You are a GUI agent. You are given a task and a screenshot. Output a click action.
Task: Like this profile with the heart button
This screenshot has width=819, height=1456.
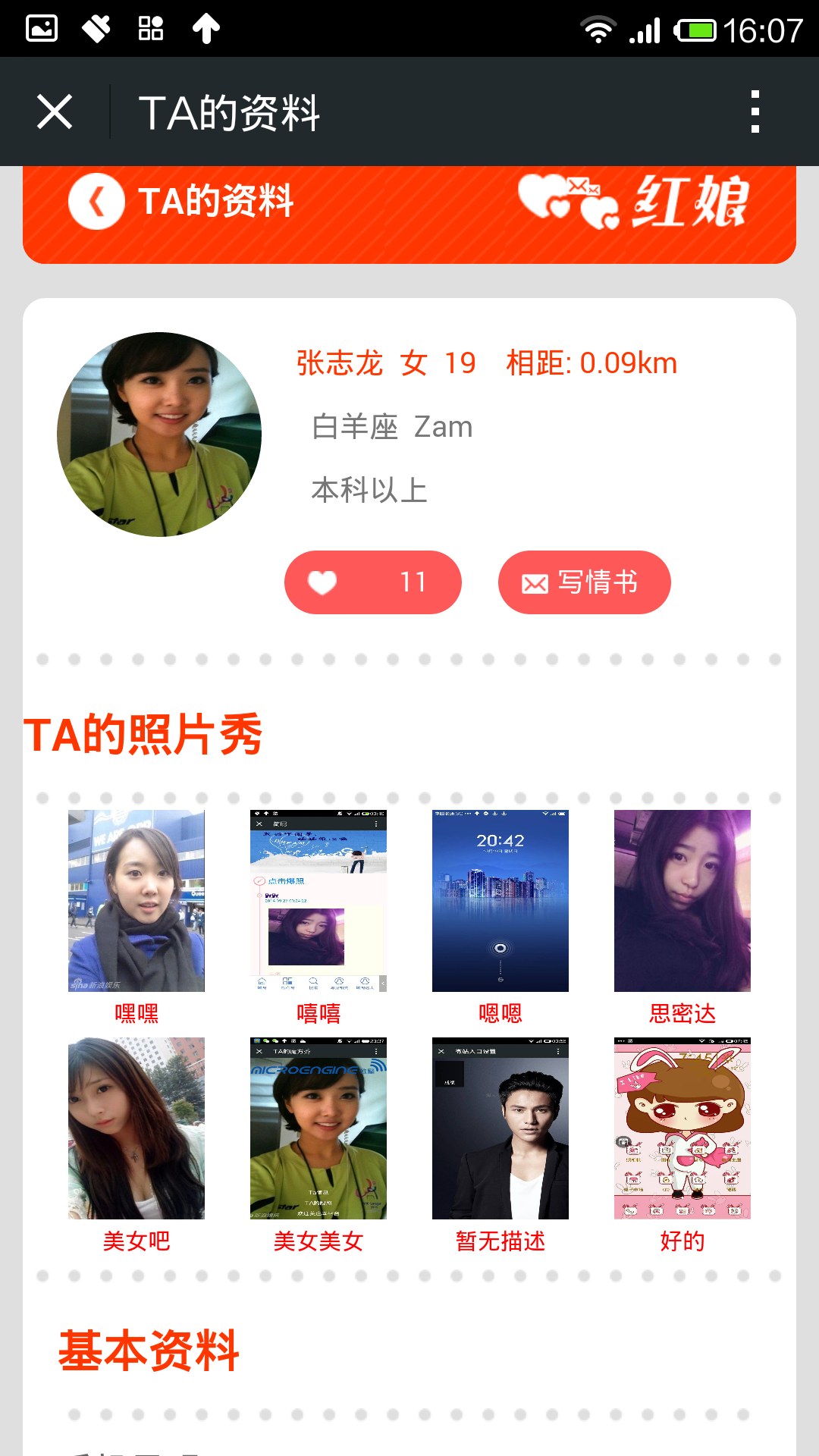tap(373, 582)
